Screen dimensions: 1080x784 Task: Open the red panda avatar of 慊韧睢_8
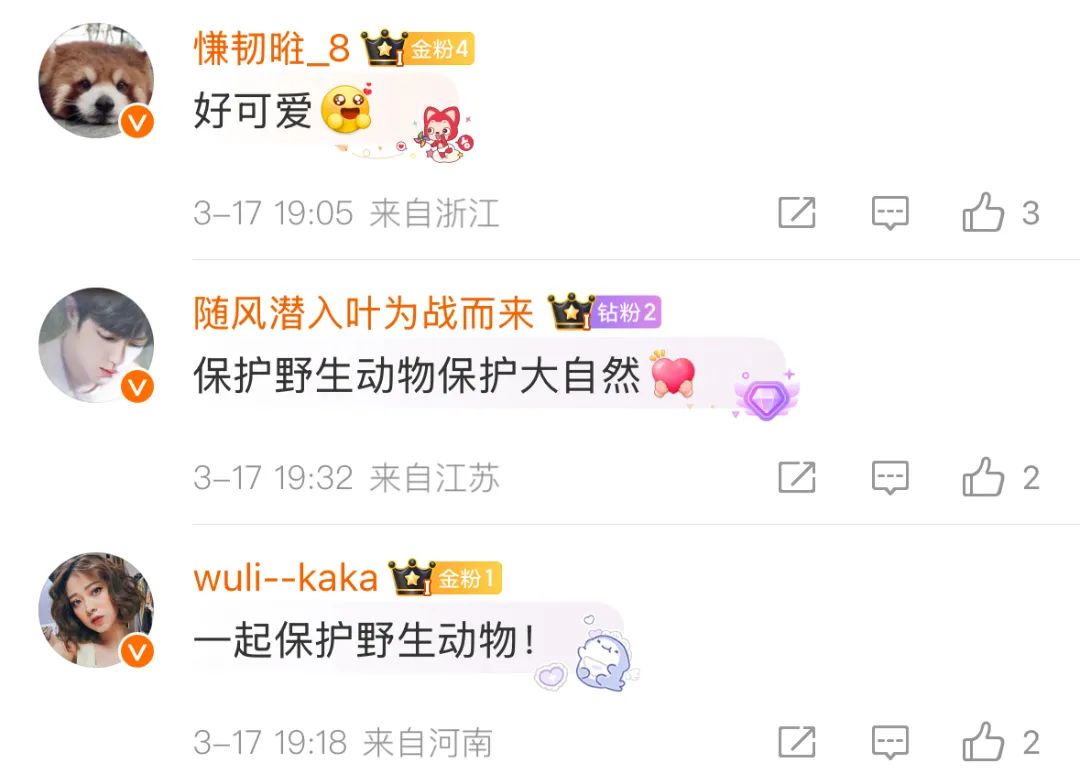pos(96,80)
